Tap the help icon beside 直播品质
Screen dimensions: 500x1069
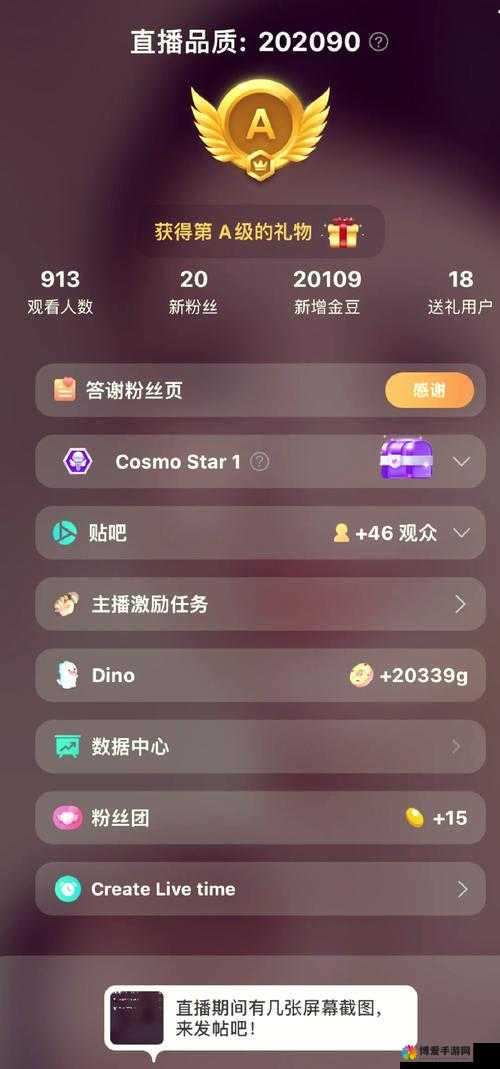pyautogui.click(x=379, y=42)
